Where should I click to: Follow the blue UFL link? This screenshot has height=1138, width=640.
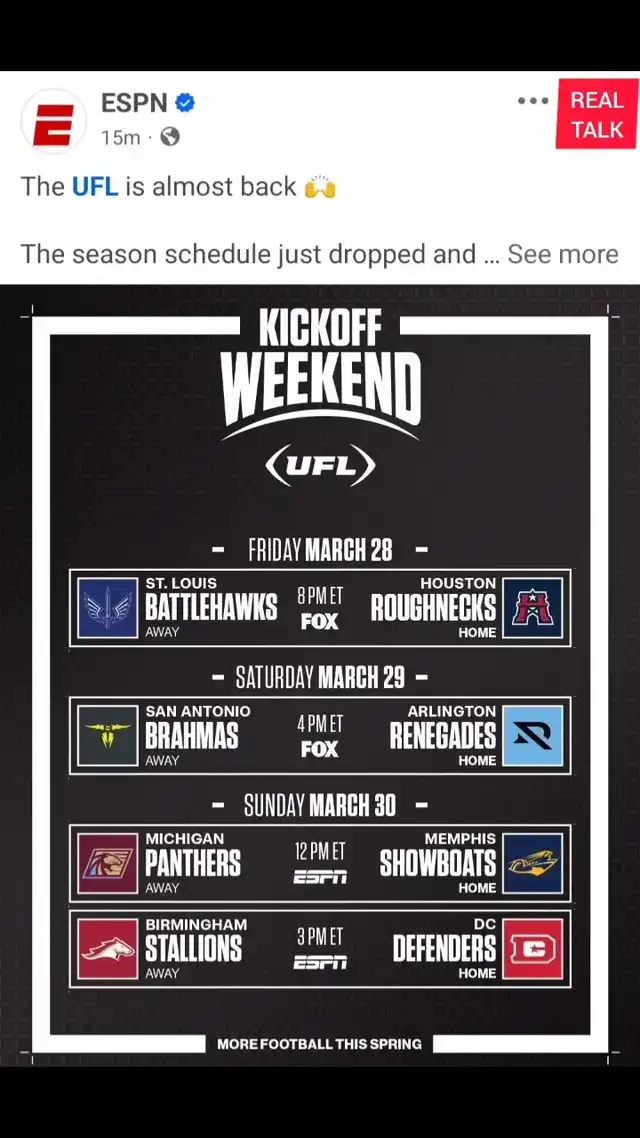(95, 187)
